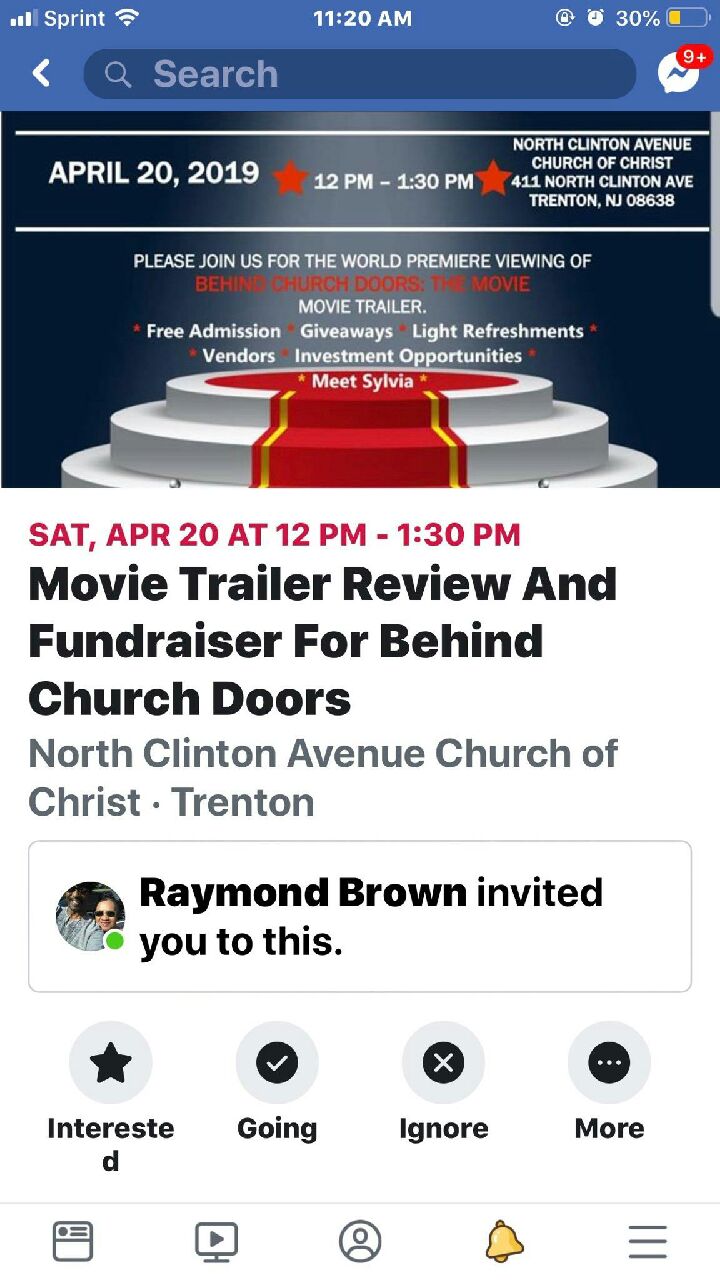The height and width of the screenshot is (1280, 720).
Task: Open the Profile tab
Action: 360,1241
